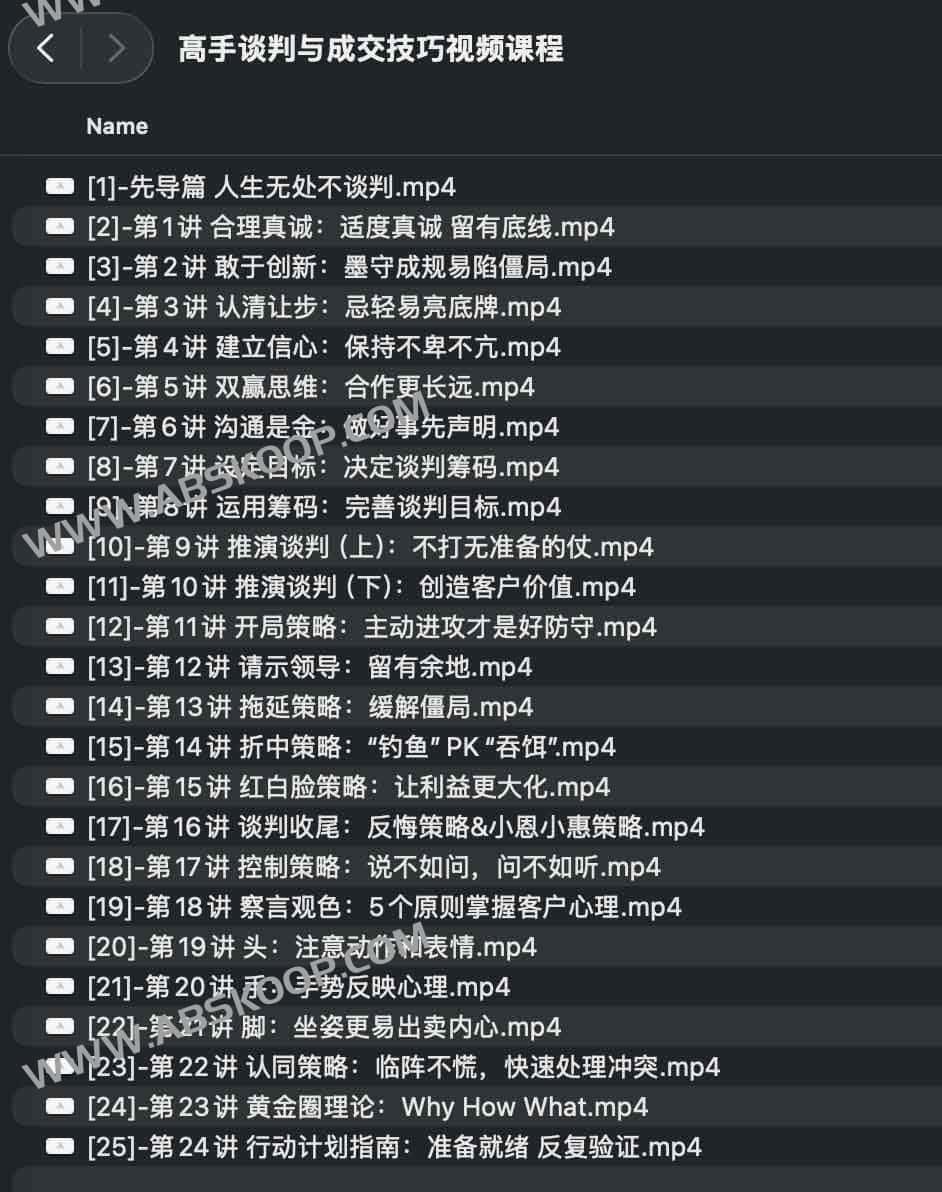Select [16]-第15讲 红白脸策略 file
The image size is (942, 1192).
click(x=348, y=787)
